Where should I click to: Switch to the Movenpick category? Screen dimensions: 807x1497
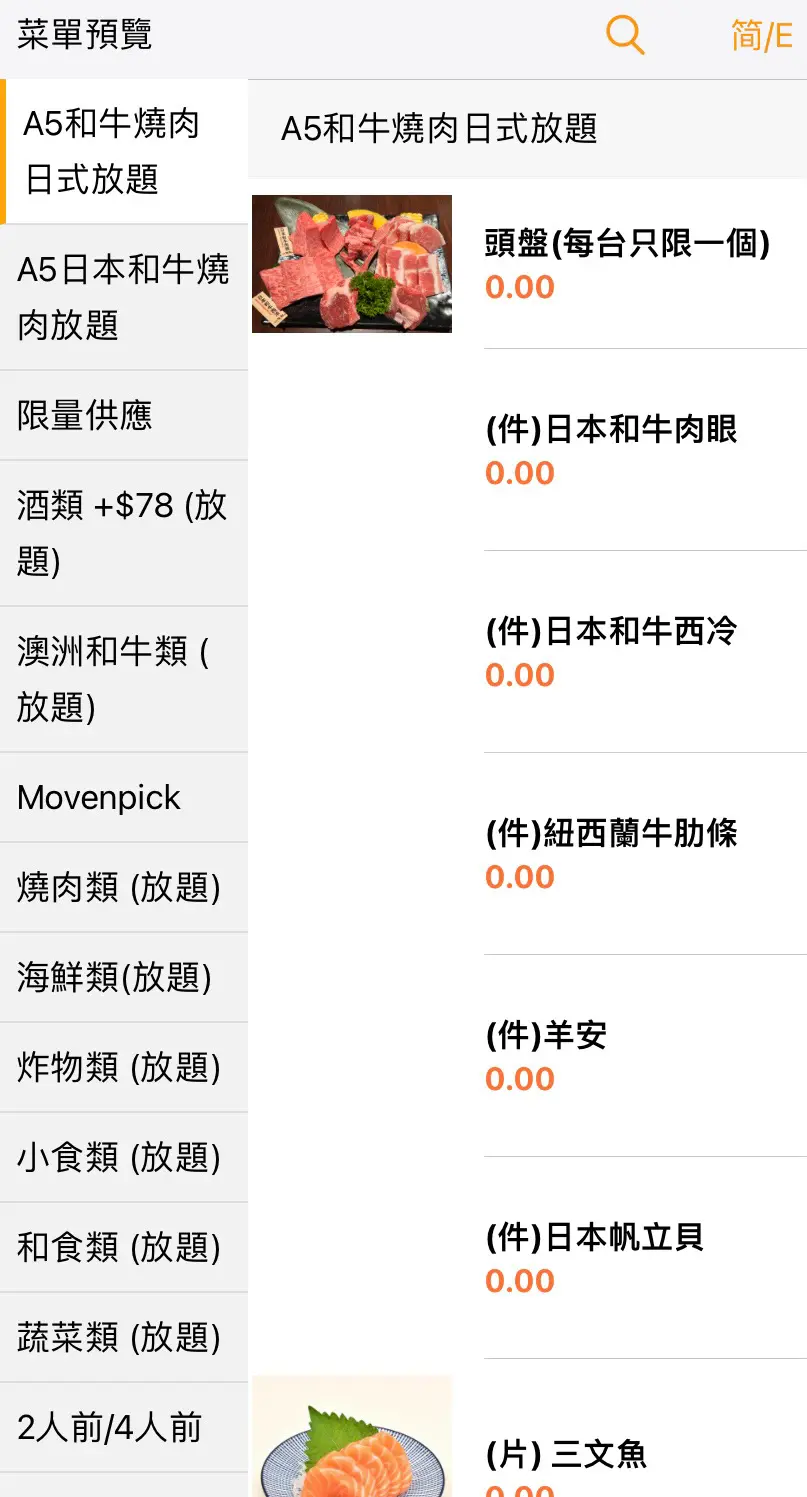coord(124,797)
